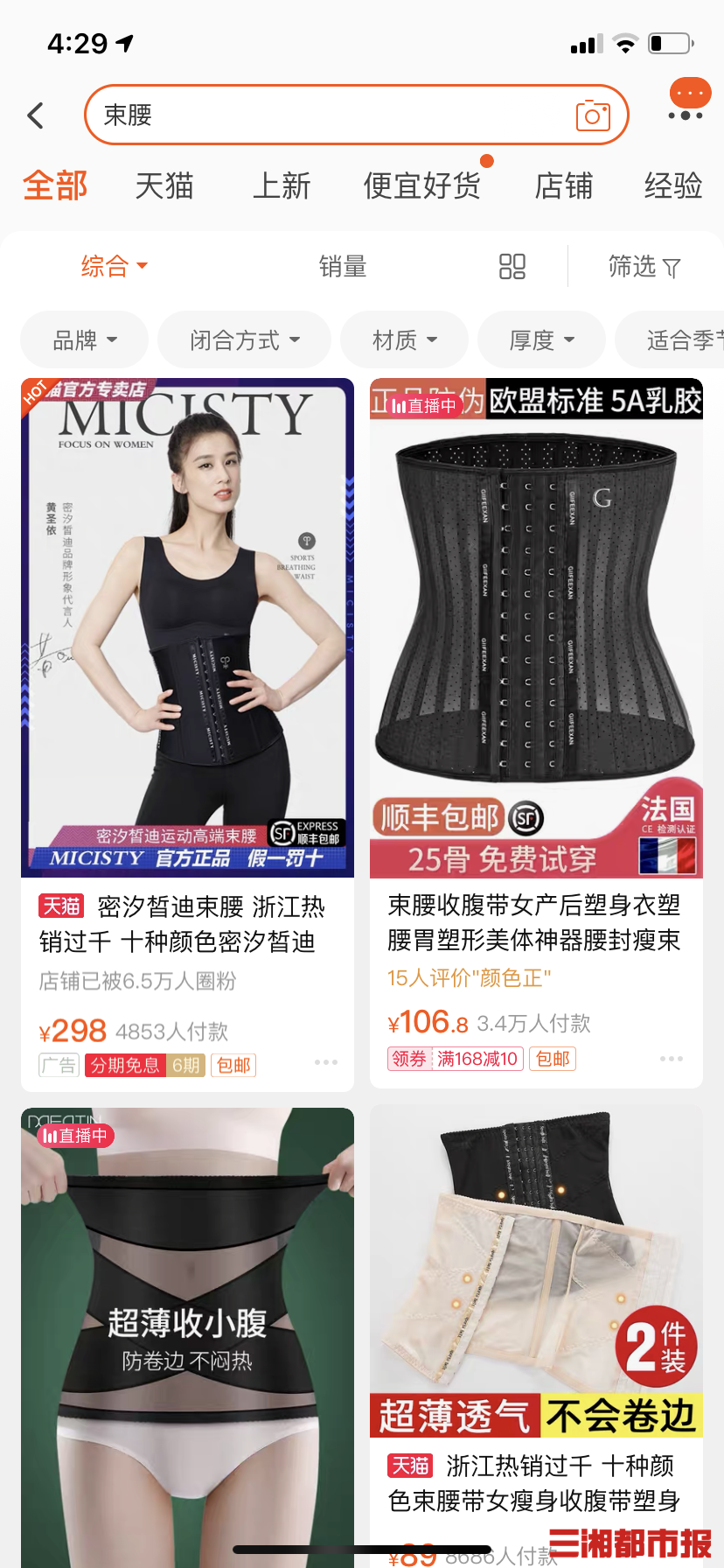Switch to the 天猫 tab
This screenshot has height=1568, width=724.
coord(164,186)
